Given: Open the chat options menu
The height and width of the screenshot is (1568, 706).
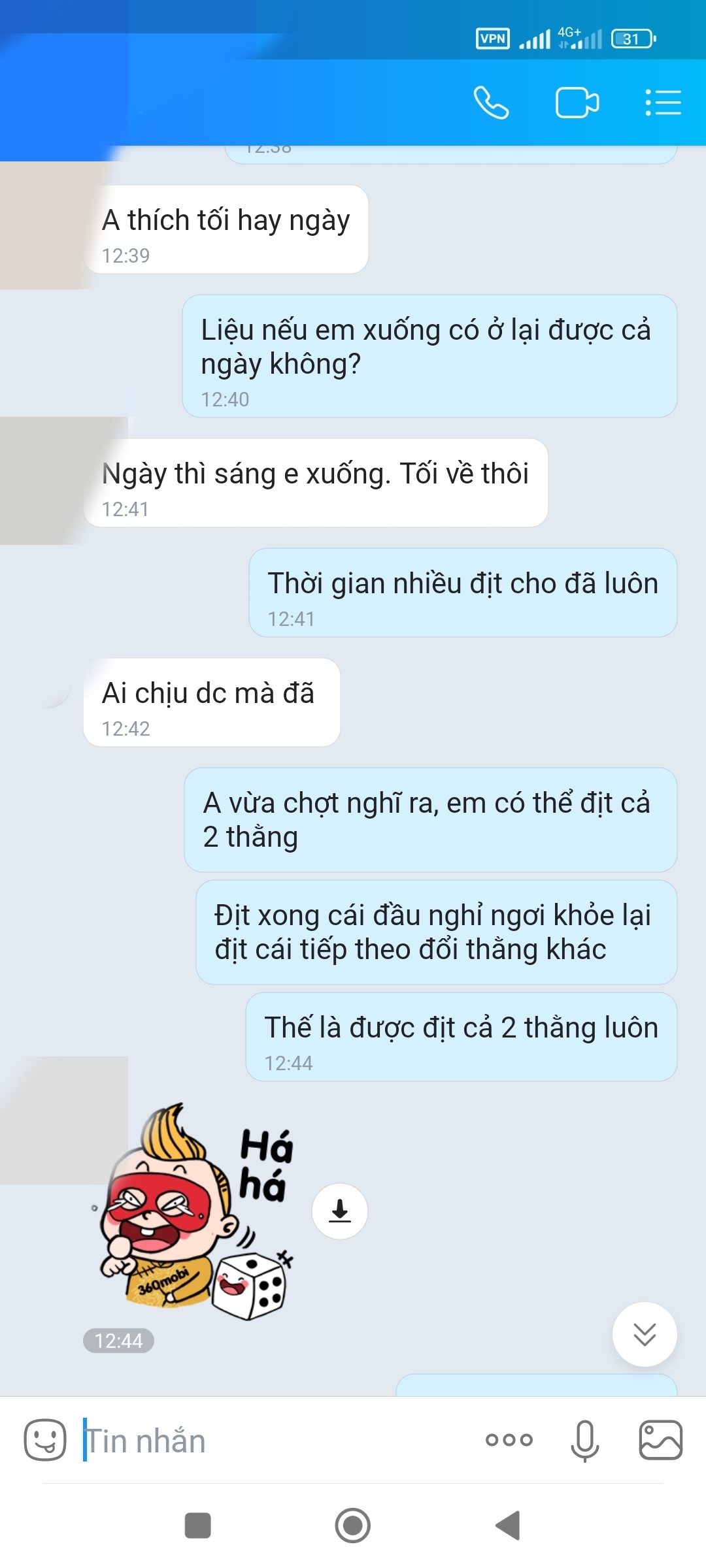Looking at the screenshot, I should (x=663, y=103).
